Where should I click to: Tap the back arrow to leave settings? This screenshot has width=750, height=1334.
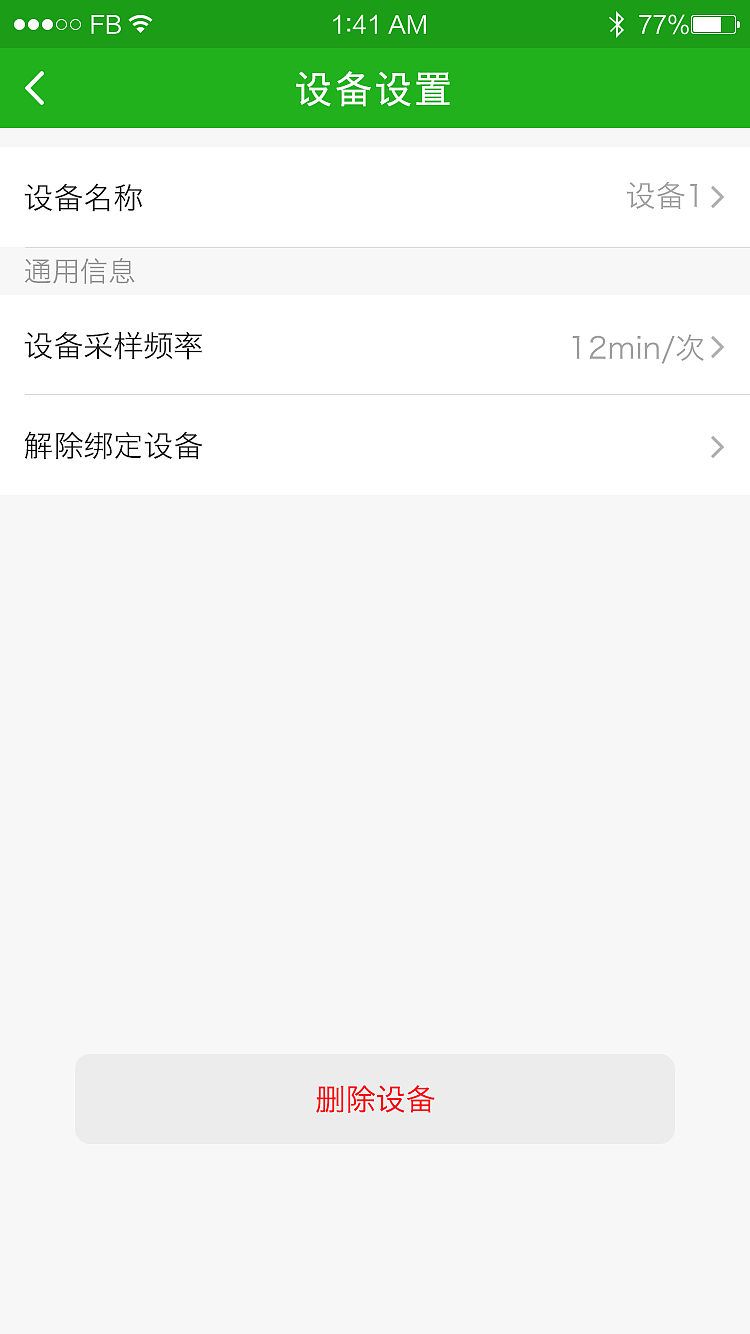35,88
